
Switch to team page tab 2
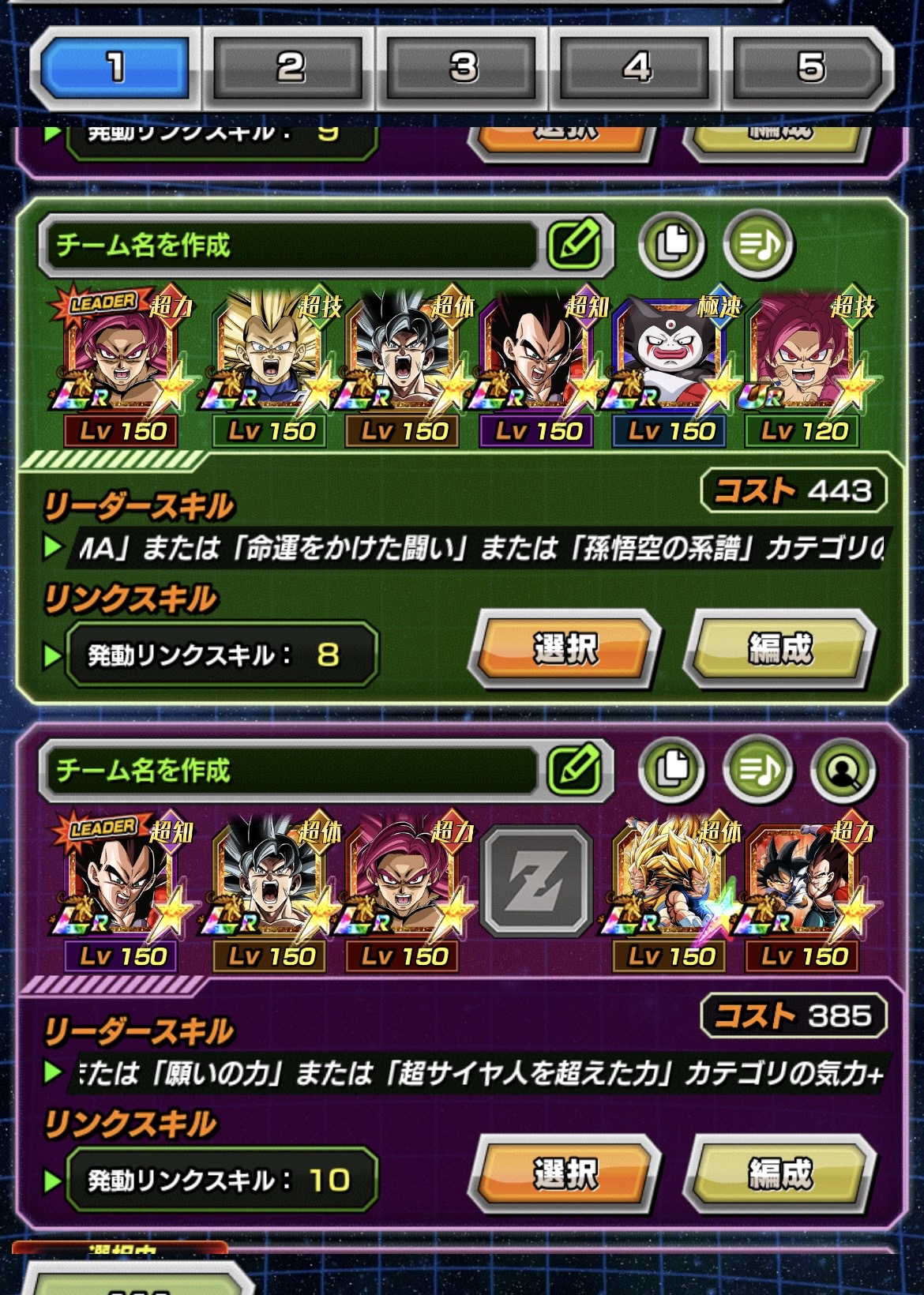coord(289,66)
